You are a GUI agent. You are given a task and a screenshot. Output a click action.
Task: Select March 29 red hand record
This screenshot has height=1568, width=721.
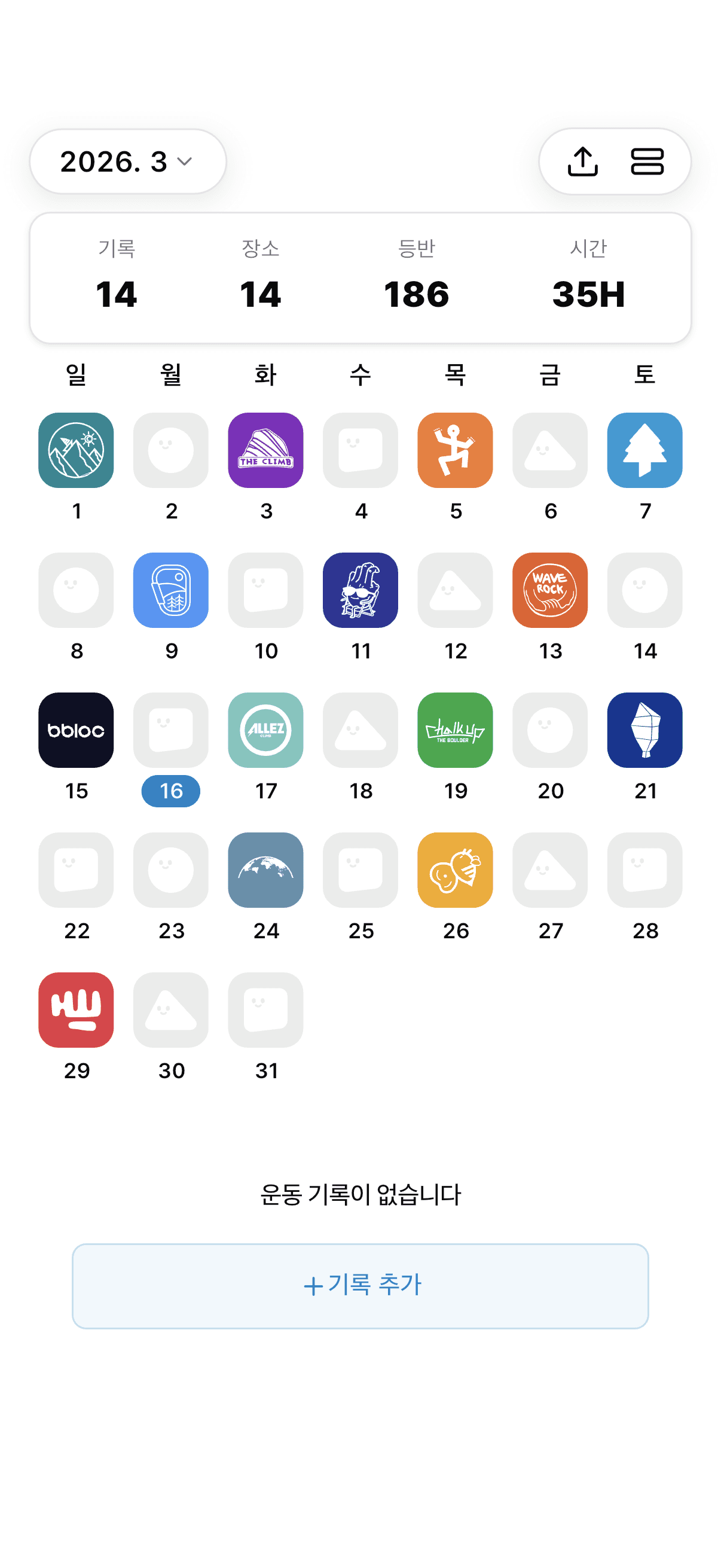(76, 1011)
